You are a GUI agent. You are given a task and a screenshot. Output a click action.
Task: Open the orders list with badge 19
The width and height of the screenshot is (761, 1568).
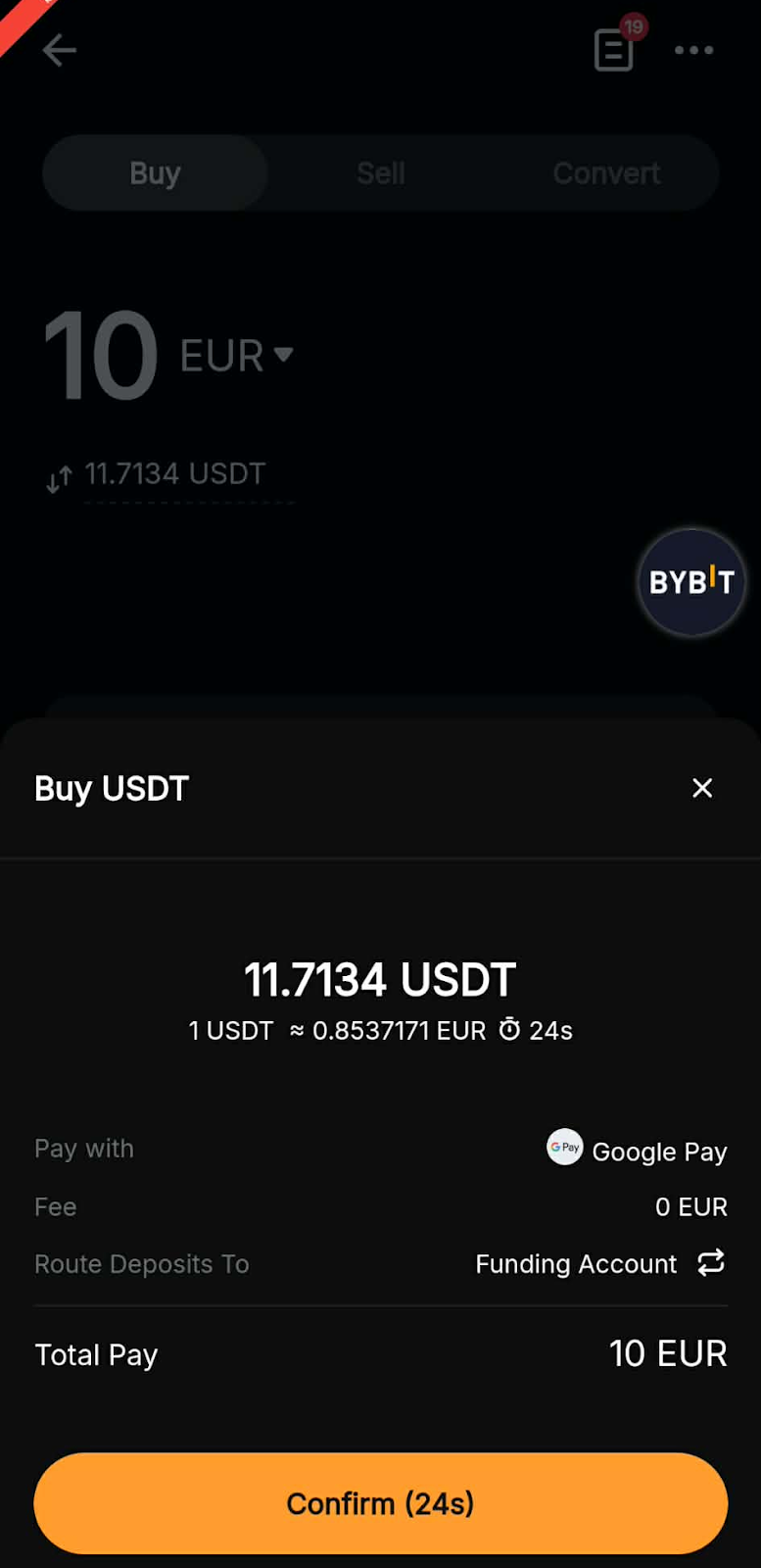[614, 50]
